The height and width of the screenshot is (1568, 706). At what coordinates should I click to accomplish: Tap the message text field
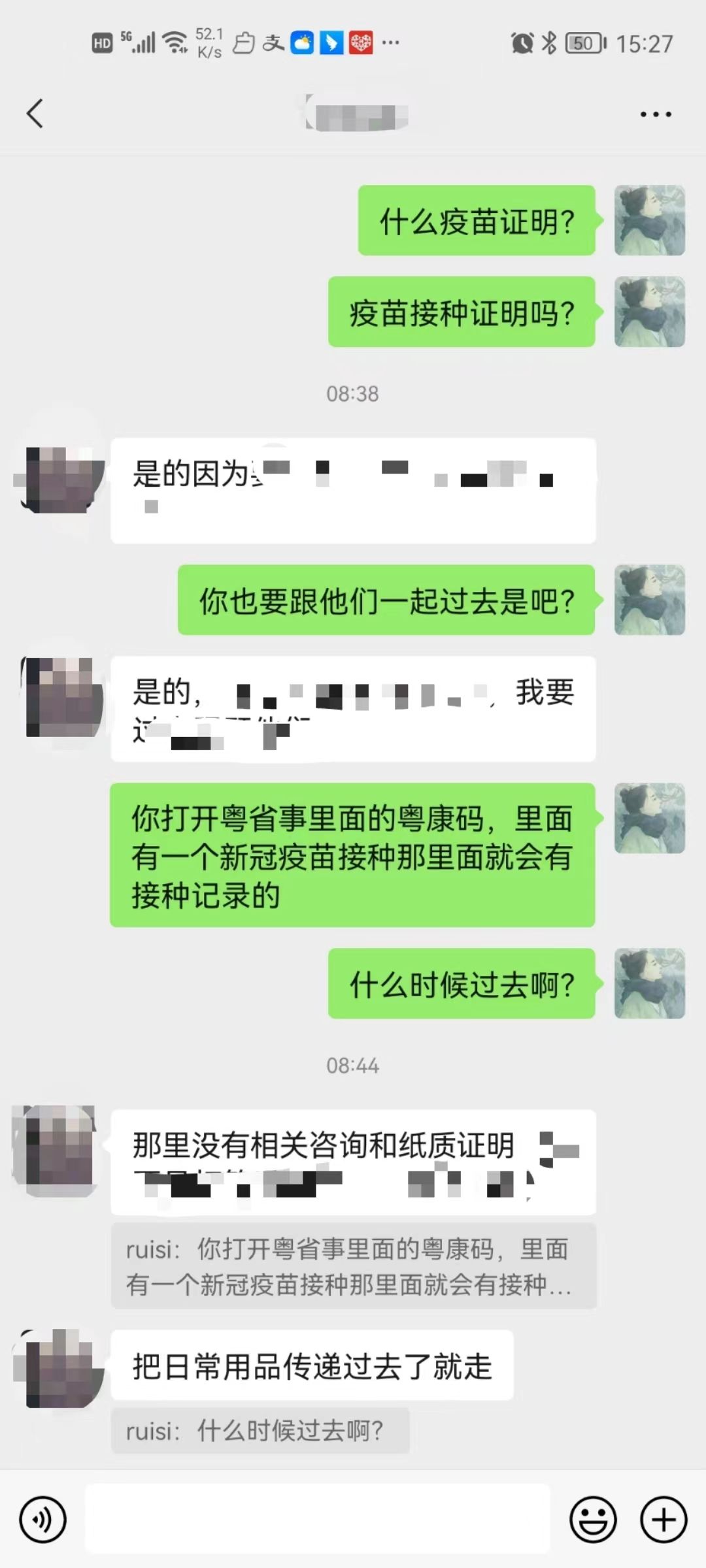click(x=318, y=1520)
